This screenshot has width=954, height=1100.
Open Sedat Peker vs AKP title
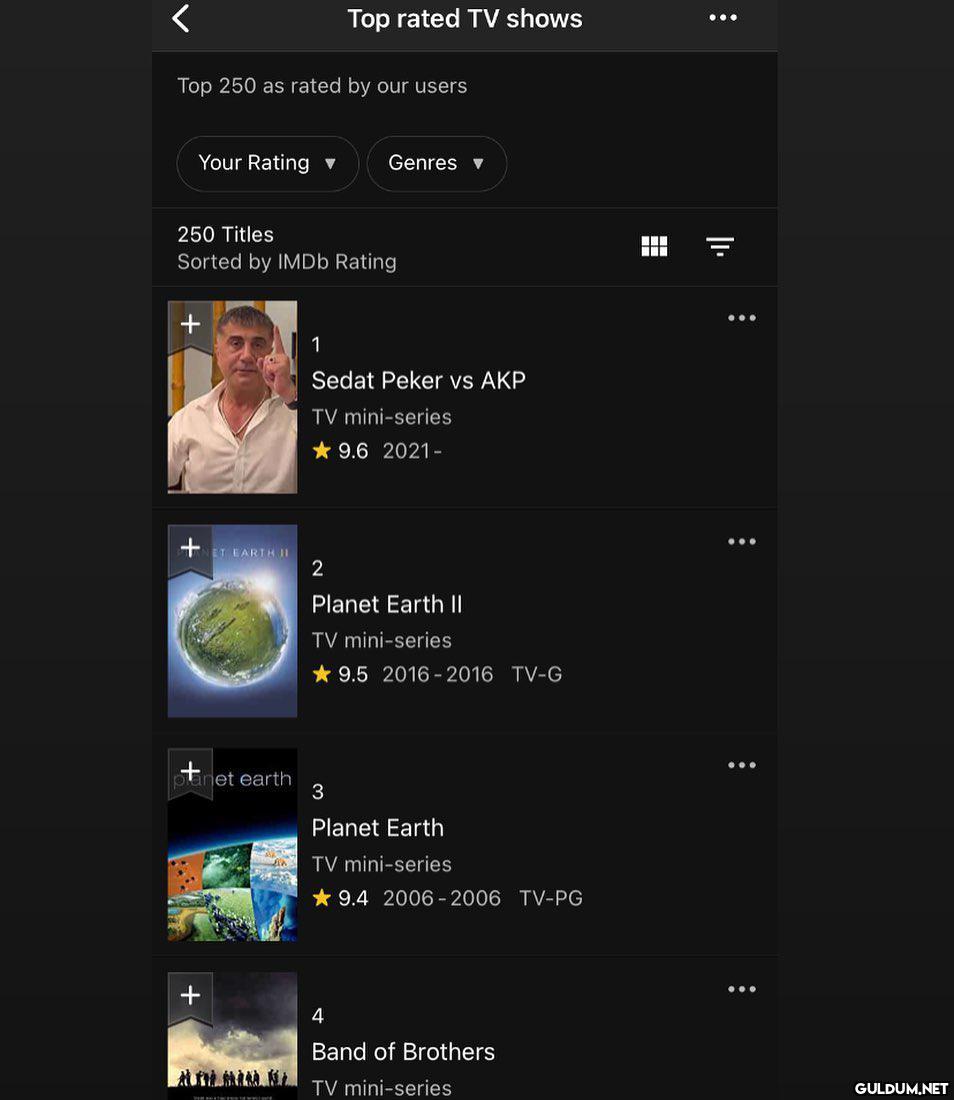click(x=418, y=380)
